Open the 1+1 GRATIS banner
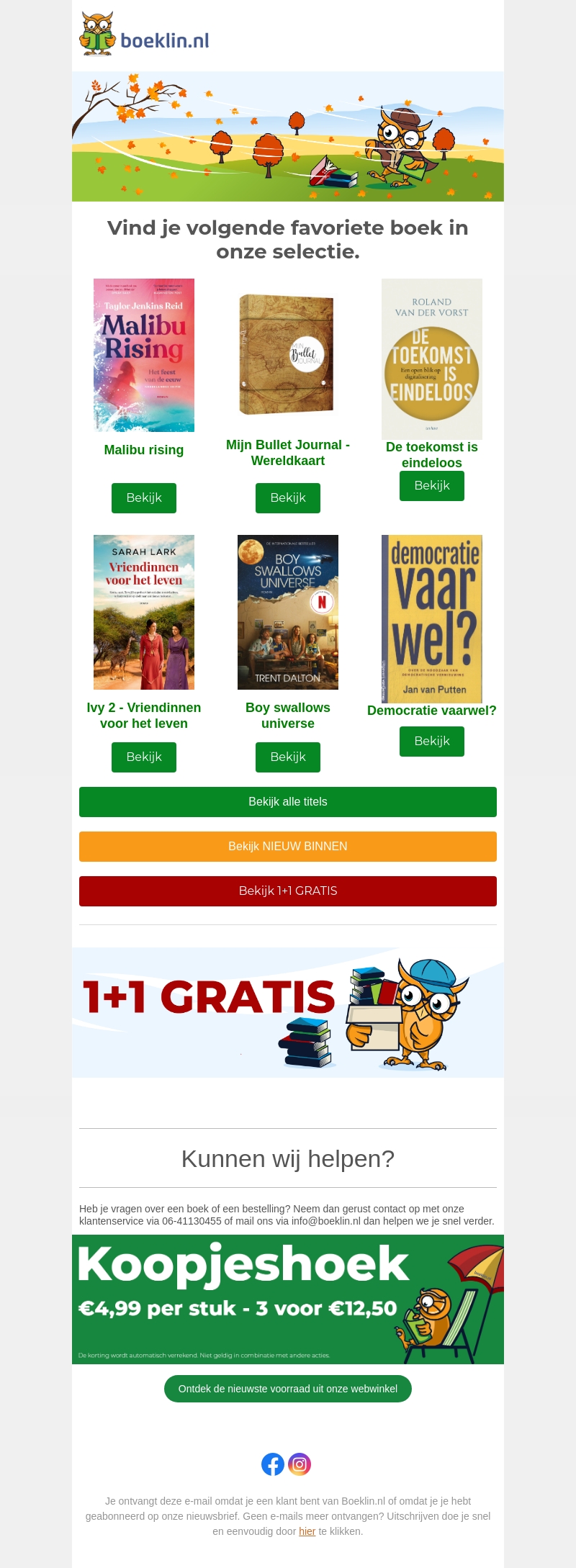This screenshot has width=576, height=1568. [288, 1013]
